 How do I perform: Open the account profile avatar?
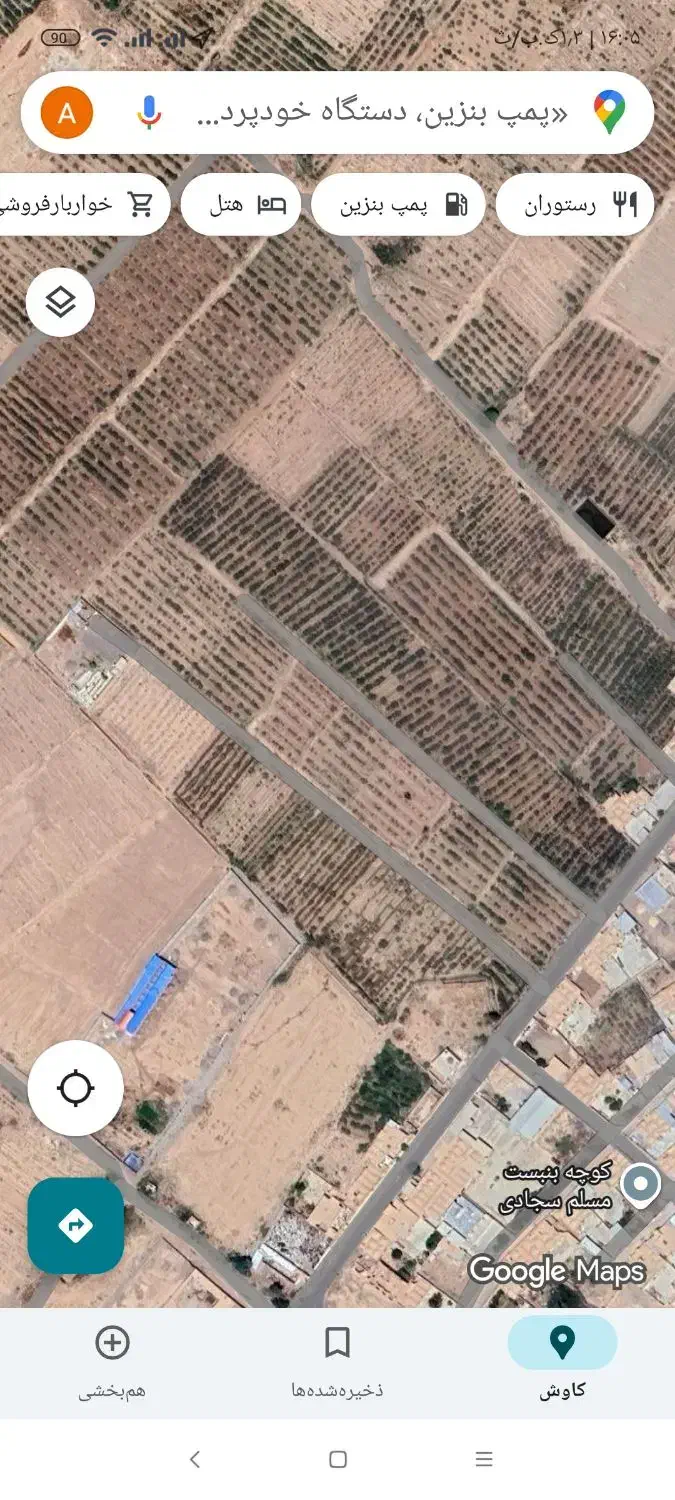pos(67,113)
